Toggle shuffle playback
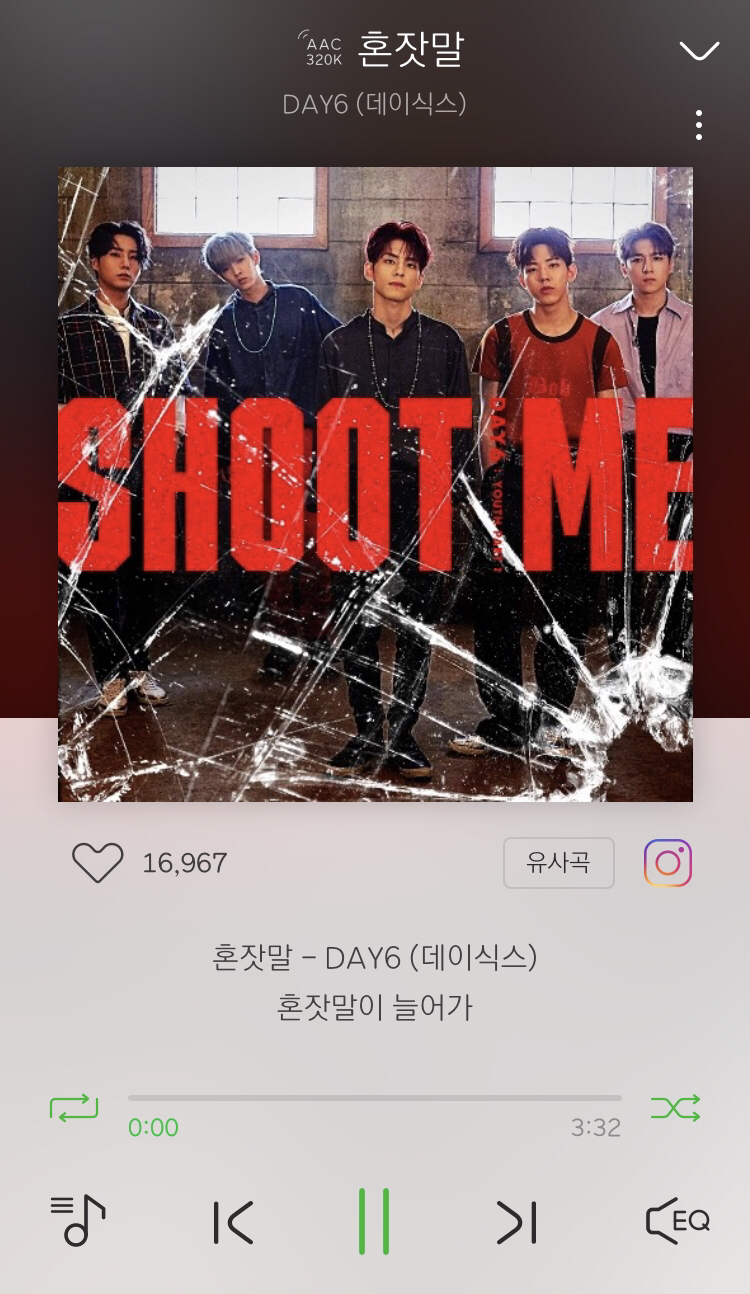Viewport: 750px width, 1294px height. [675, 1107]
